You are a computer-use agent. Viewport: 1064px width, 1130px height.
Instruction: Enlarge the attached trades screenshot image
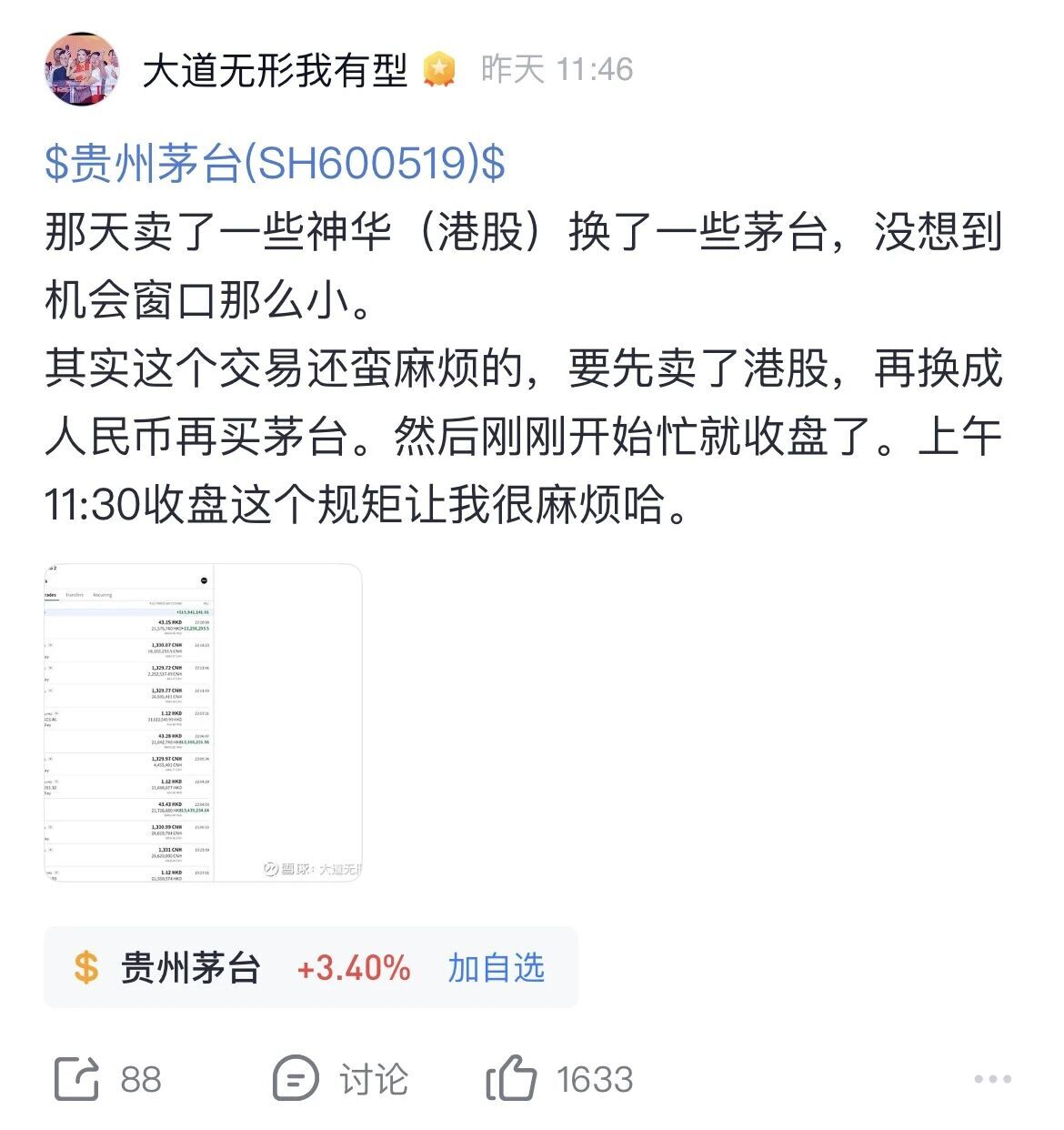point(203,722)
